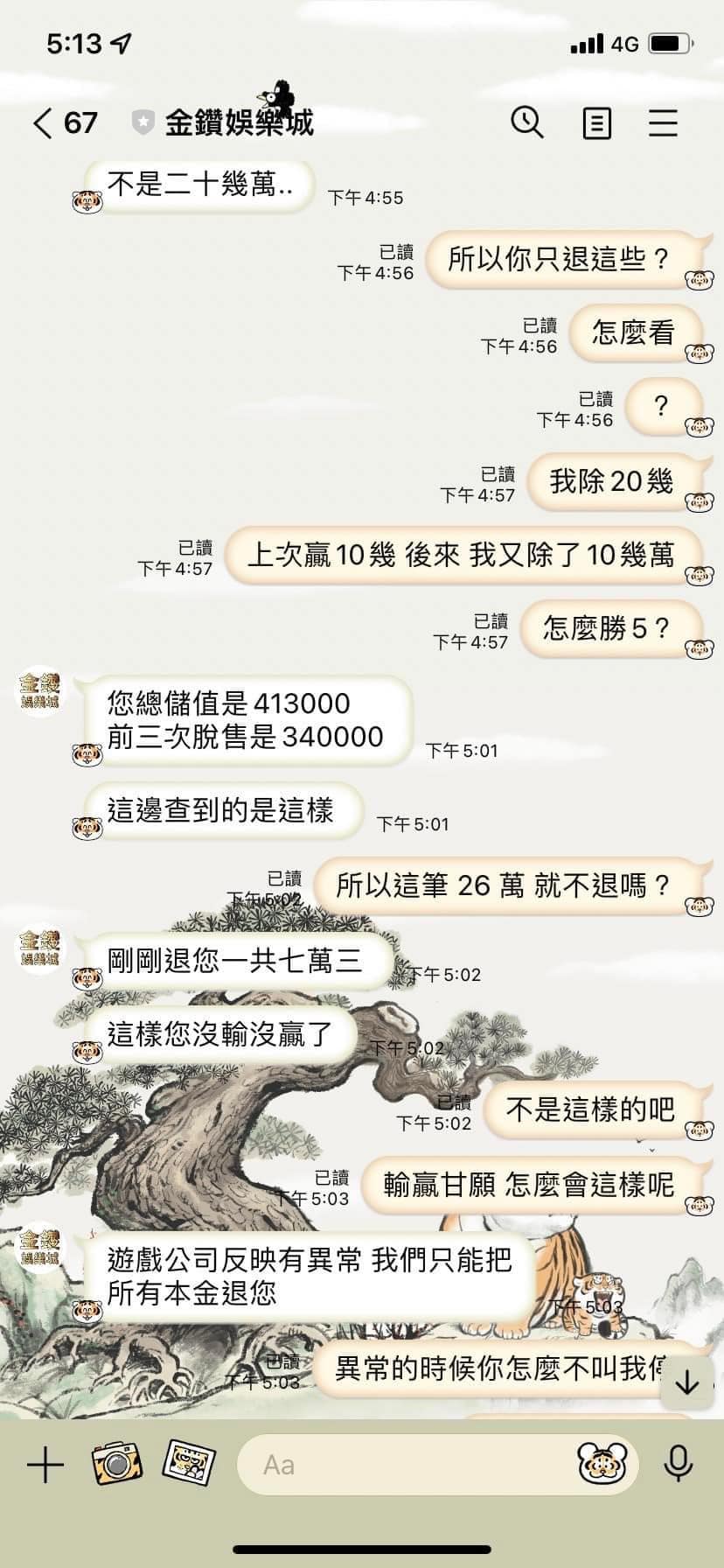The height and width of the screenshot is (1568, 724).
Task: Tap the Aa message input field
Action: (x=402, y=1465)
